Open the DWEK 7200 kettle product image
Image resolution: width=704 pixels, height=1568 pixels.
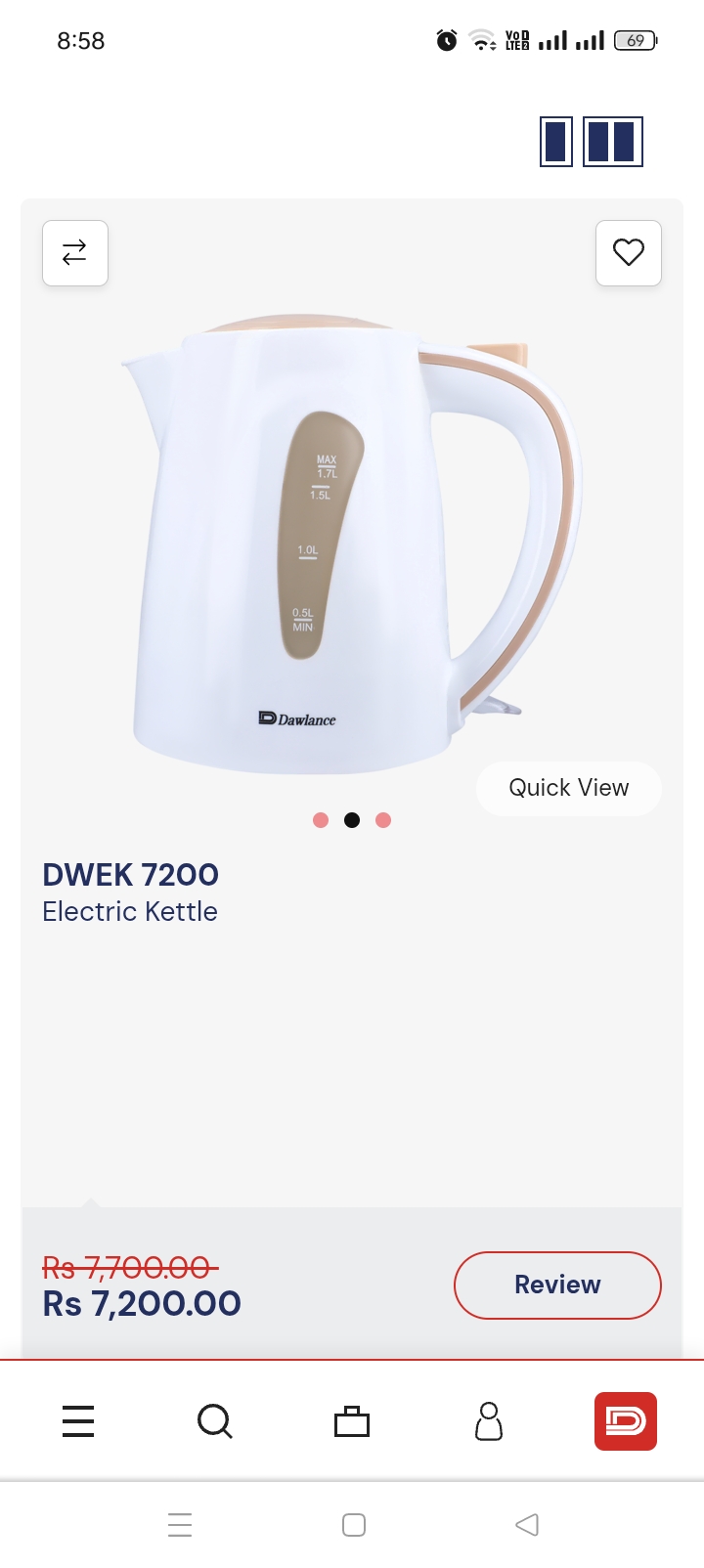[x=352, y=543]
